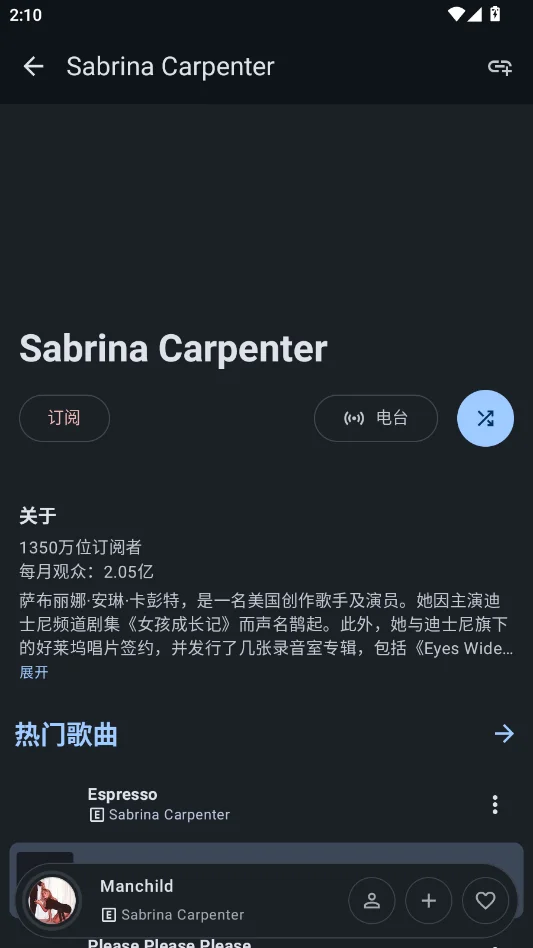
Task: Add Manchild using the plus icon
Action: coord(428,901)
